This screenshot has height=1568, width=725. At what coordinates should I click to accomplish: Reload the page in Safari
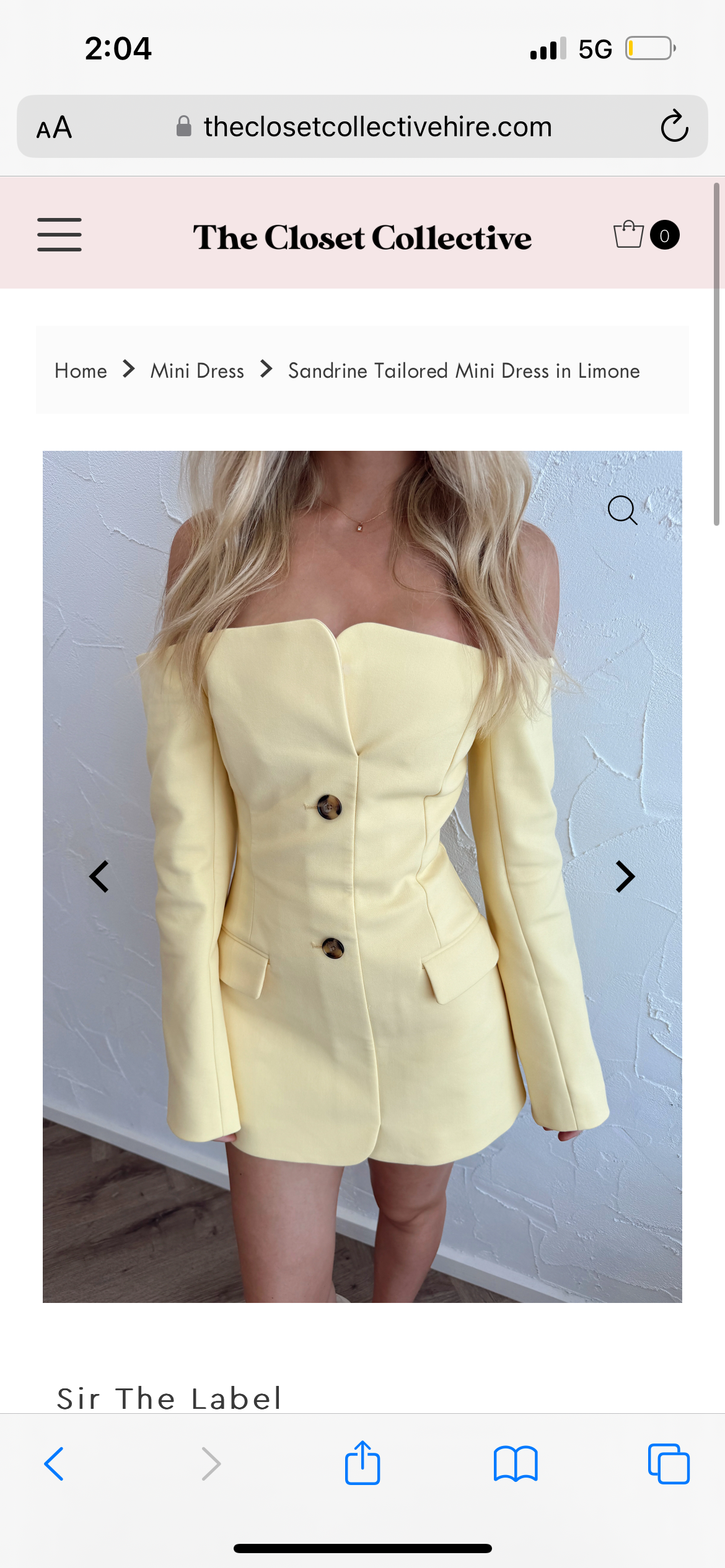[674, 126]
